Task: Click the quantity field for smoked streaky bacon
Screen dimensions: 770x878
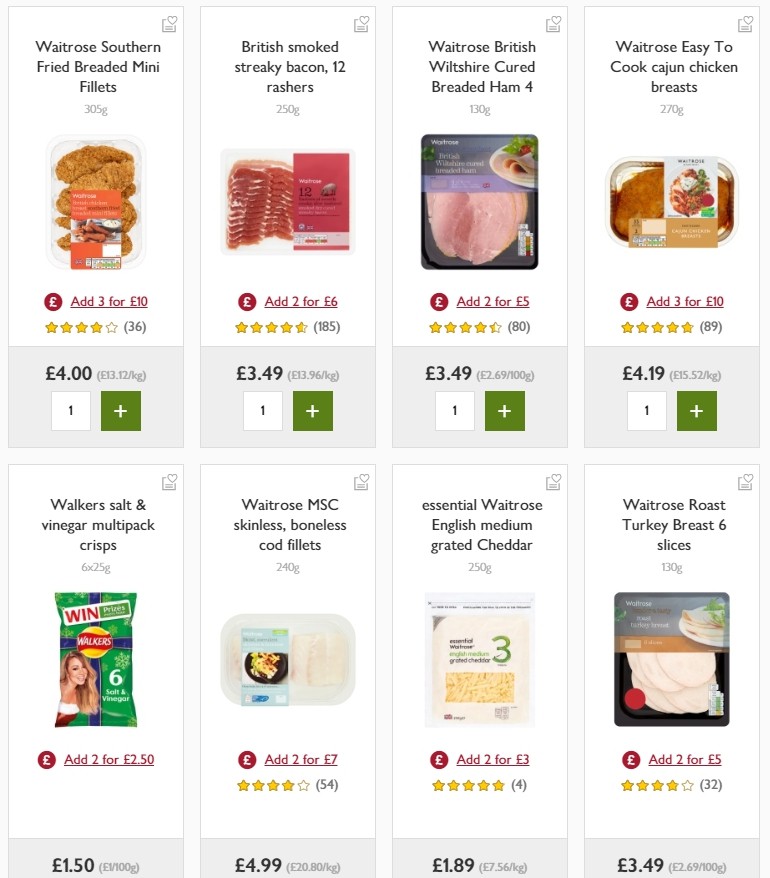Action: coord(263,410)
